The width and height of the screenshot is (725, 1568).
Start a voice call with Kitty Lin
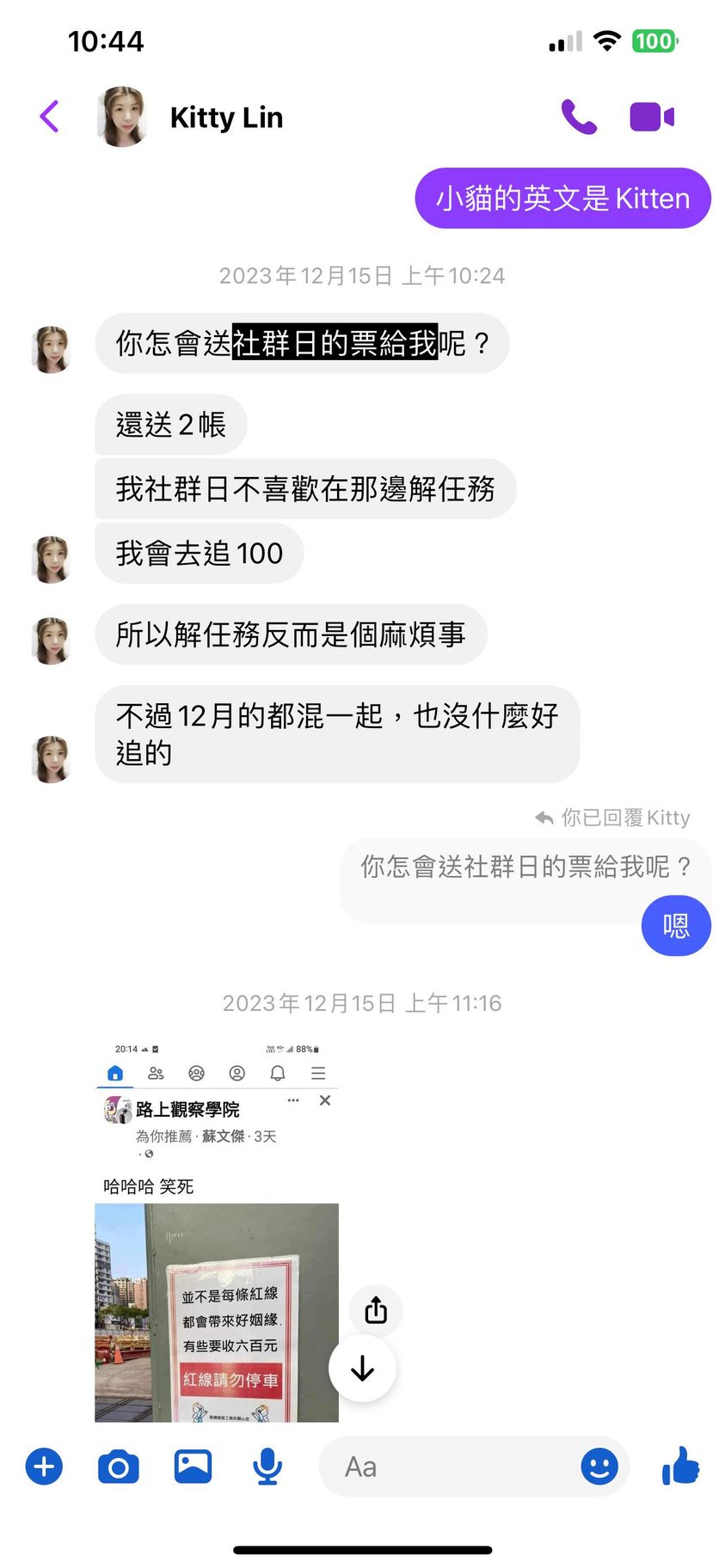click(579, 116)
